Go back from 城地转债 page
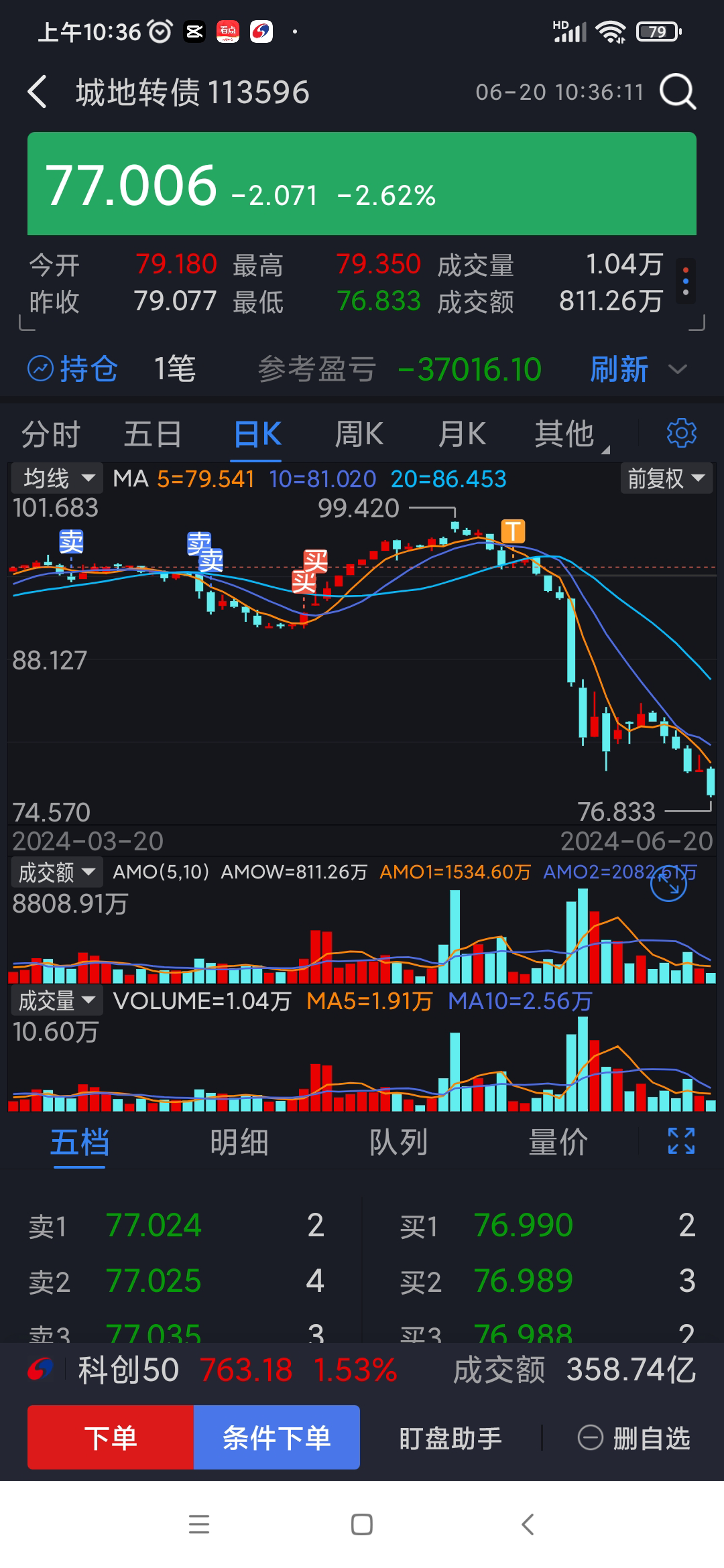 tap(38, 92)
